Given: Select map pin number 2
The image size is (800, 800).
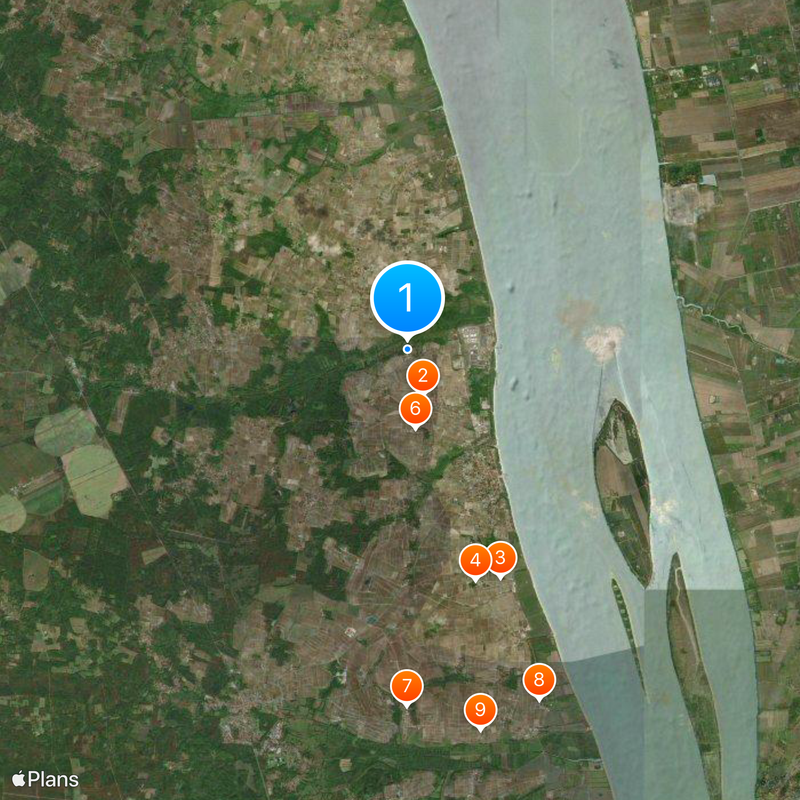Looking at the screenshot, I should 423,376.
